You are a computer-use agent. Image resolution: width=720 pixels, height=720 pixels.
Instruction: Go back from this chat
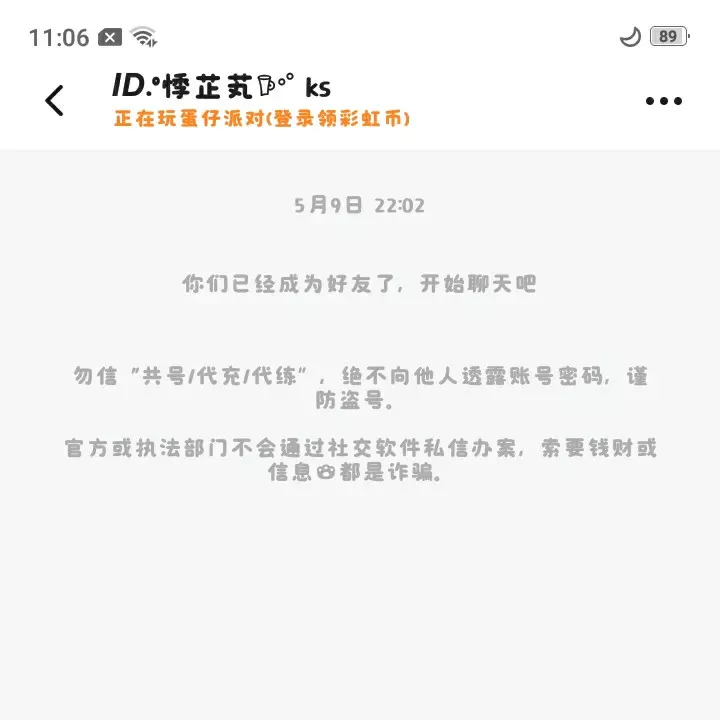[55, 100]
